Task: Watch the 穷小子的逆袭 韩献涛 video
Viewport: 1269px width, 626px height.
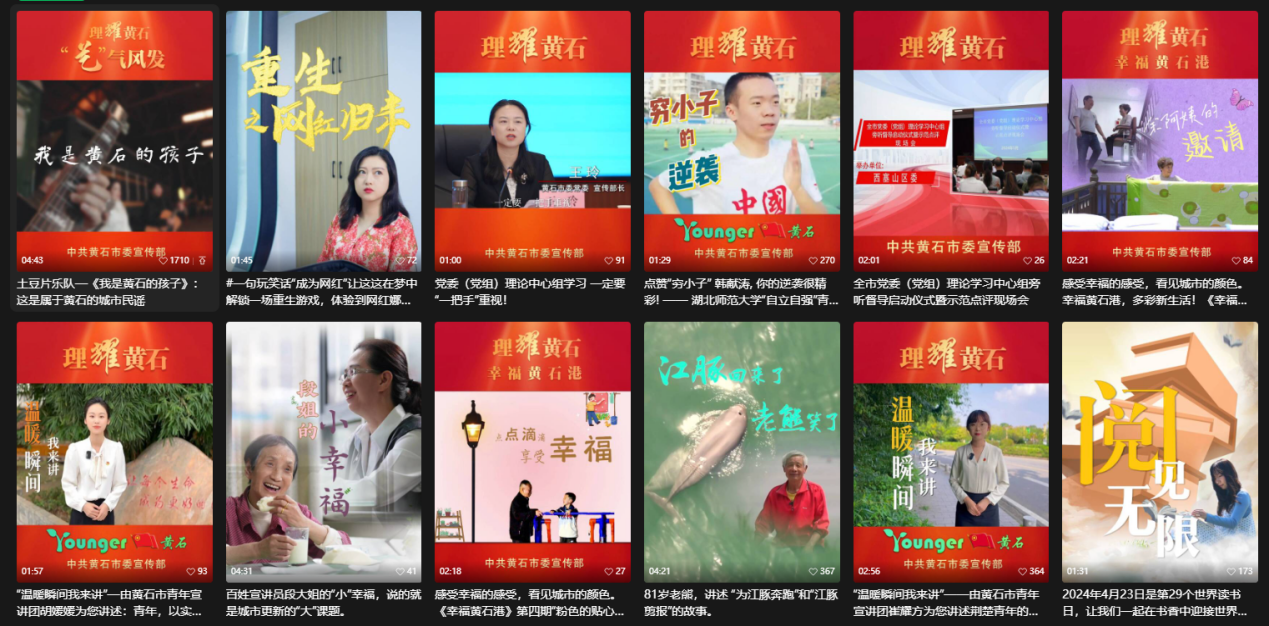Action: point(741,140)
